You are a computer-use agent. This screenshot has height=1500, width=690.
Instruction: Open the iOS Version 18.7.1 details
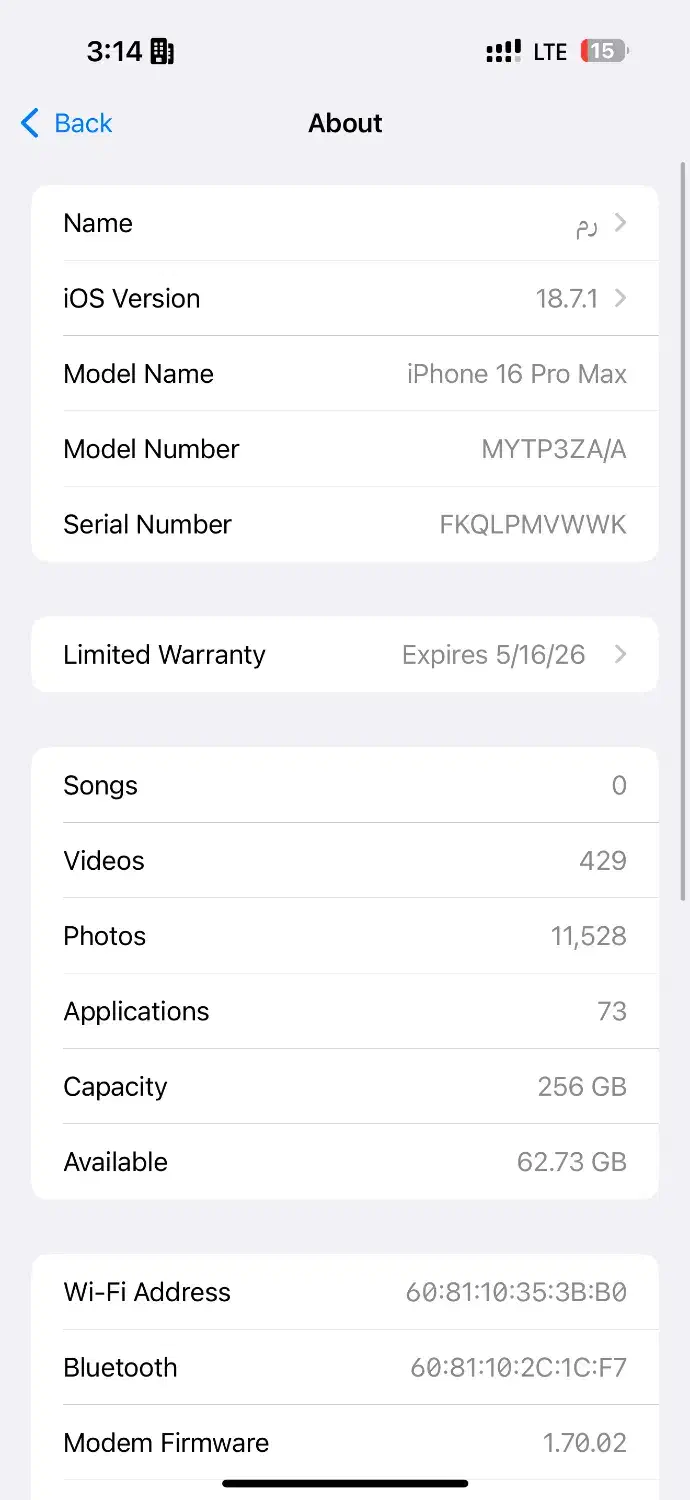(345, 298)
